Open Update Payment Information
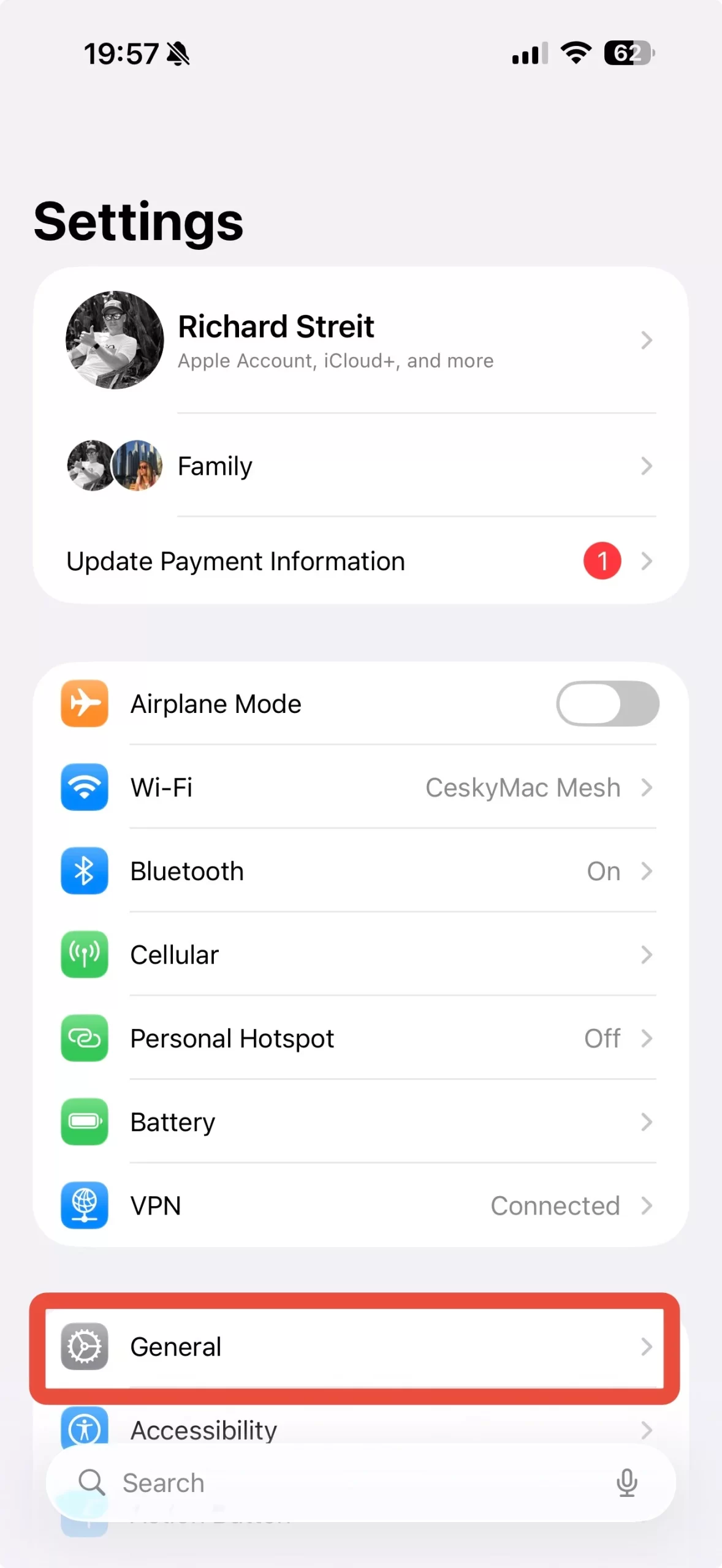The width and height of the screenshot is (722, 1568). coord(360,561)
